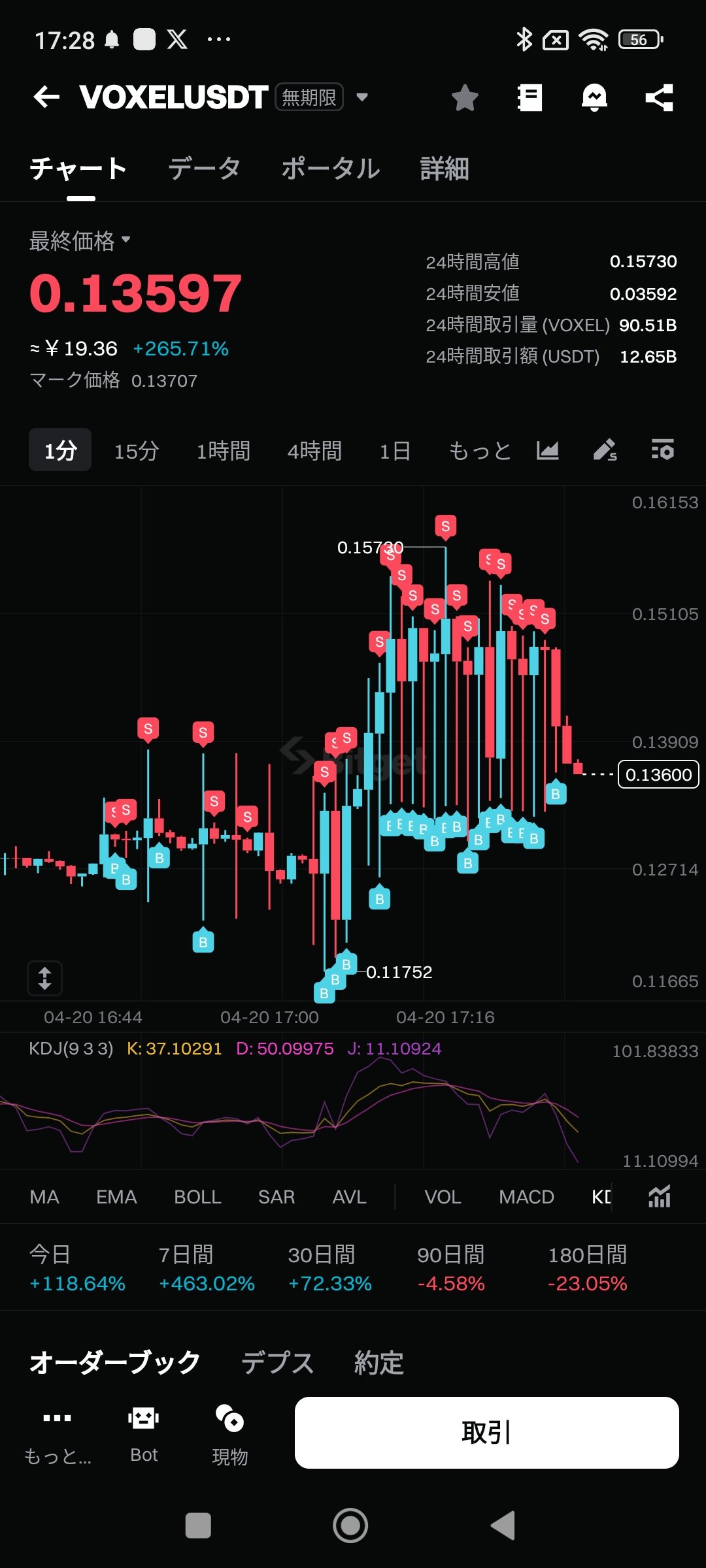Switch to the ポータル tab
This screenshot has height=1568, width=706.
click(330, 169)
